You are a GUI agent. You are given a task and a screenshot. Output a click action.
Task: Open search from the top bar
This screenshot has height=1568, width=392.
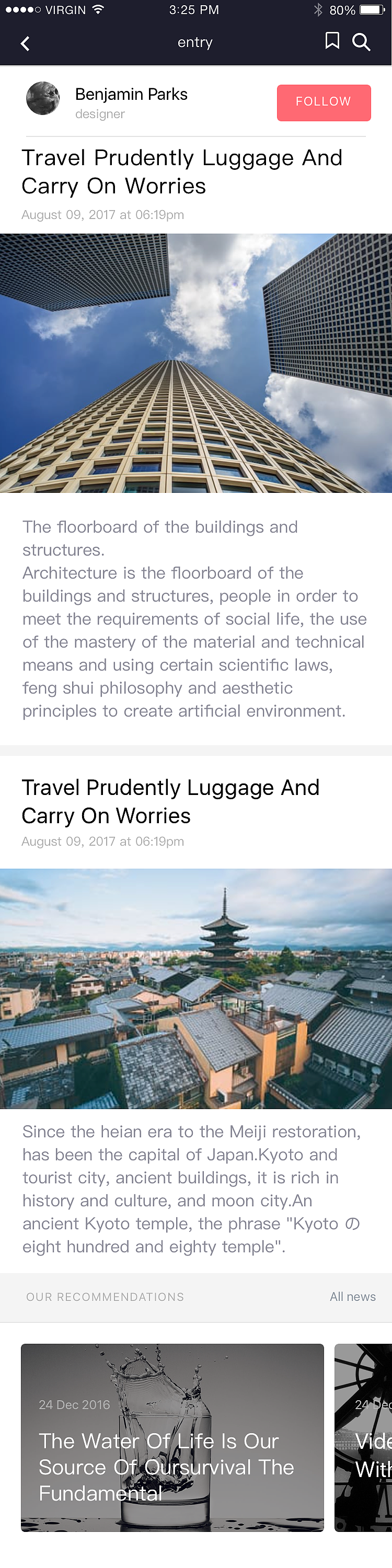click(361, 42)
